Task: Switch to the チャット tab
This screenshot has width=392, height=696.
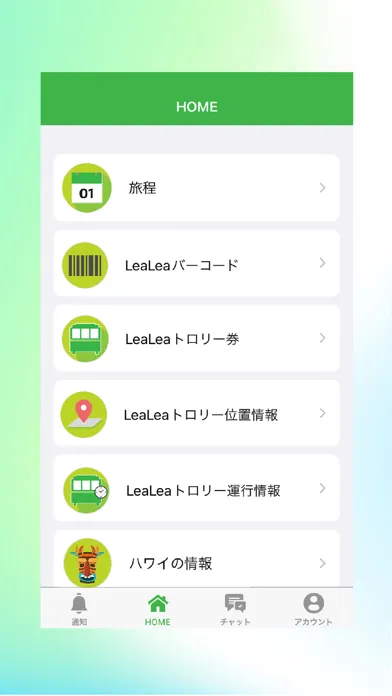Action: [x=235, y=609]
